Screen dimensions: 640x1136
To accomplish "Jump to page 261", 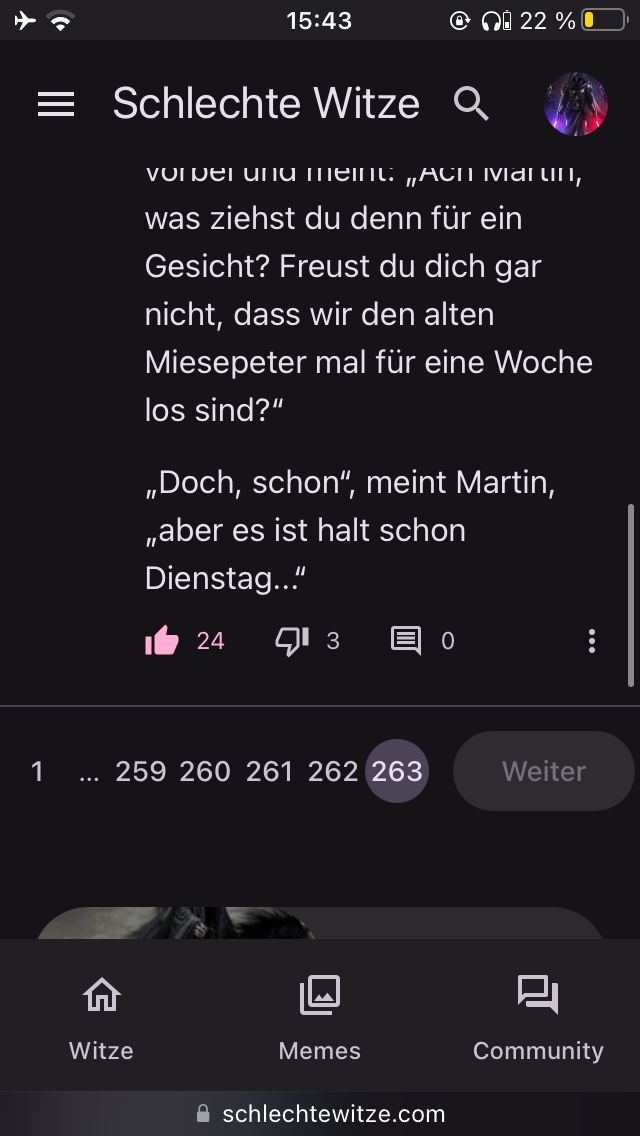I will 269,771.
